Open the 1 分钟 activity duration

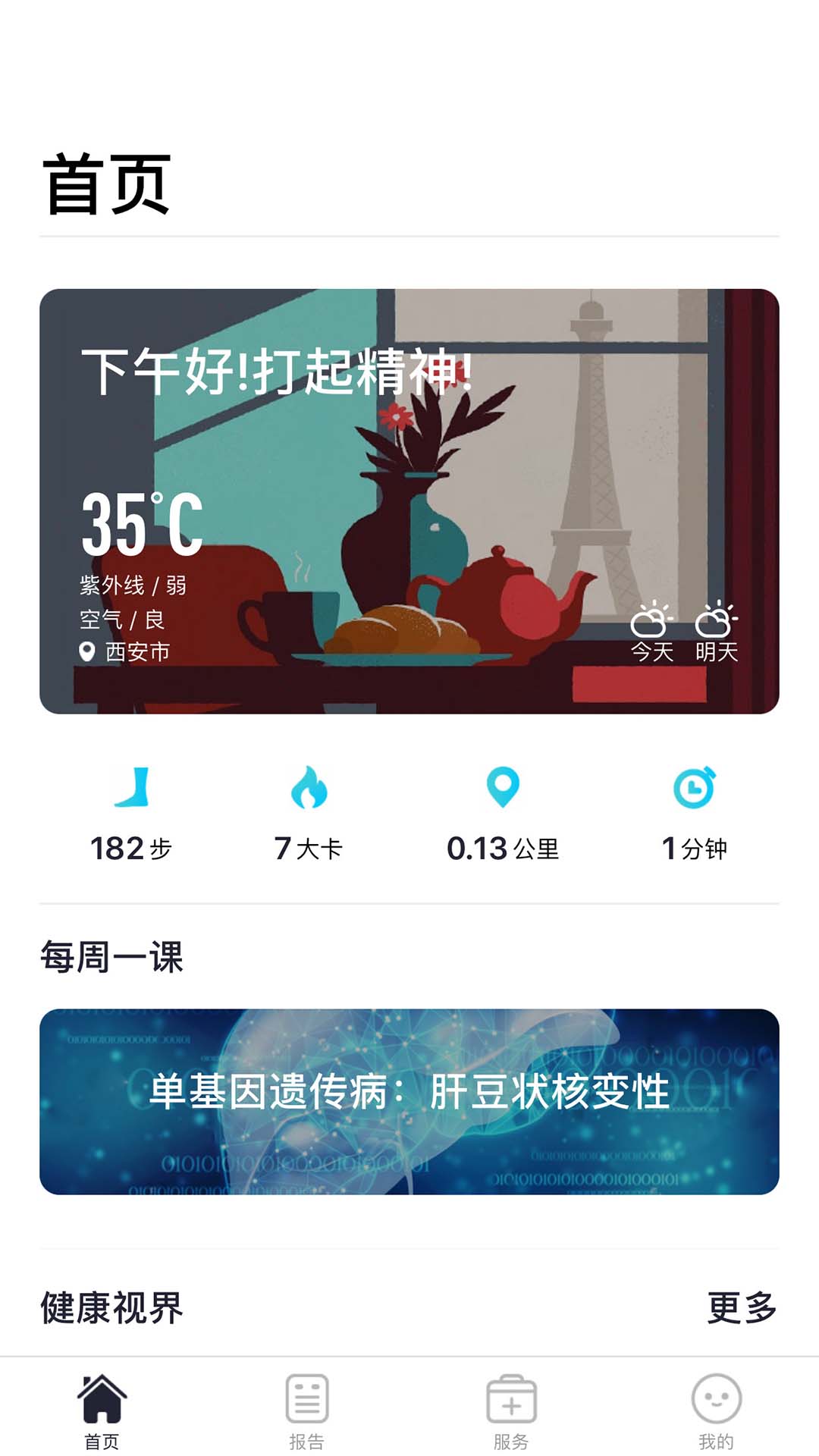point(695,815)
